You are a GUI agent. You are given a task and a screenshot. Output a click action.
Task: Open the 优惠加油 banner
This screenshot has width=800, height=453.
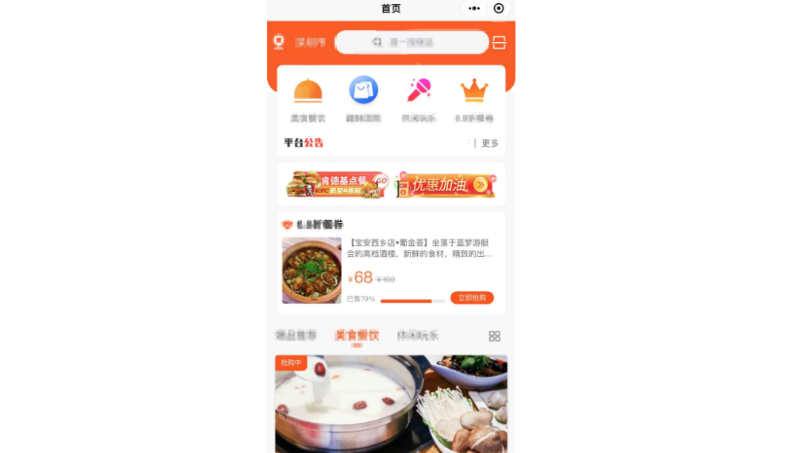point(447,184)
